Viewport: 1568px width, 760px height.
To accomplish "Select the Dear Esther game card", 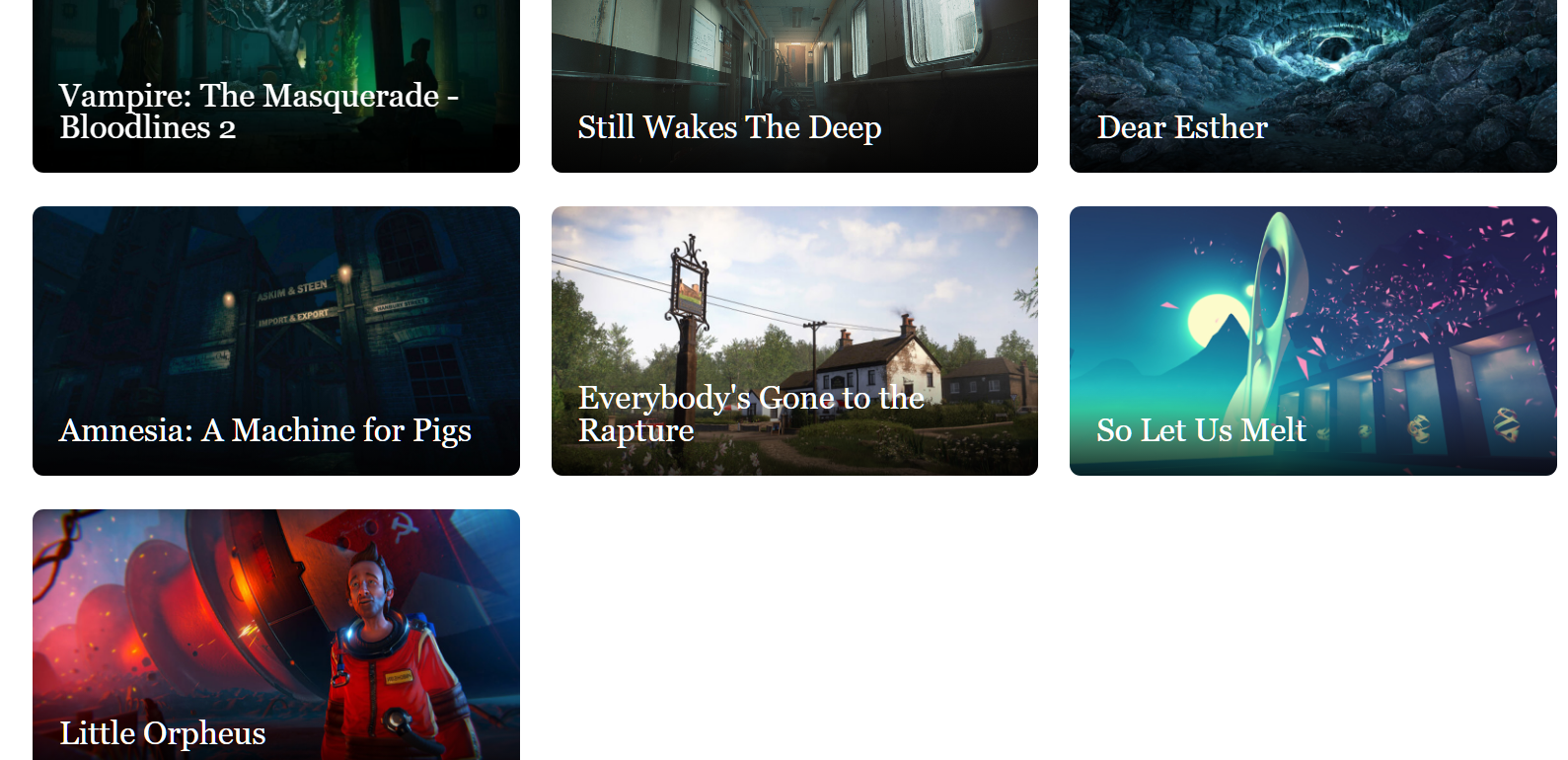I will click(1312, 87).
